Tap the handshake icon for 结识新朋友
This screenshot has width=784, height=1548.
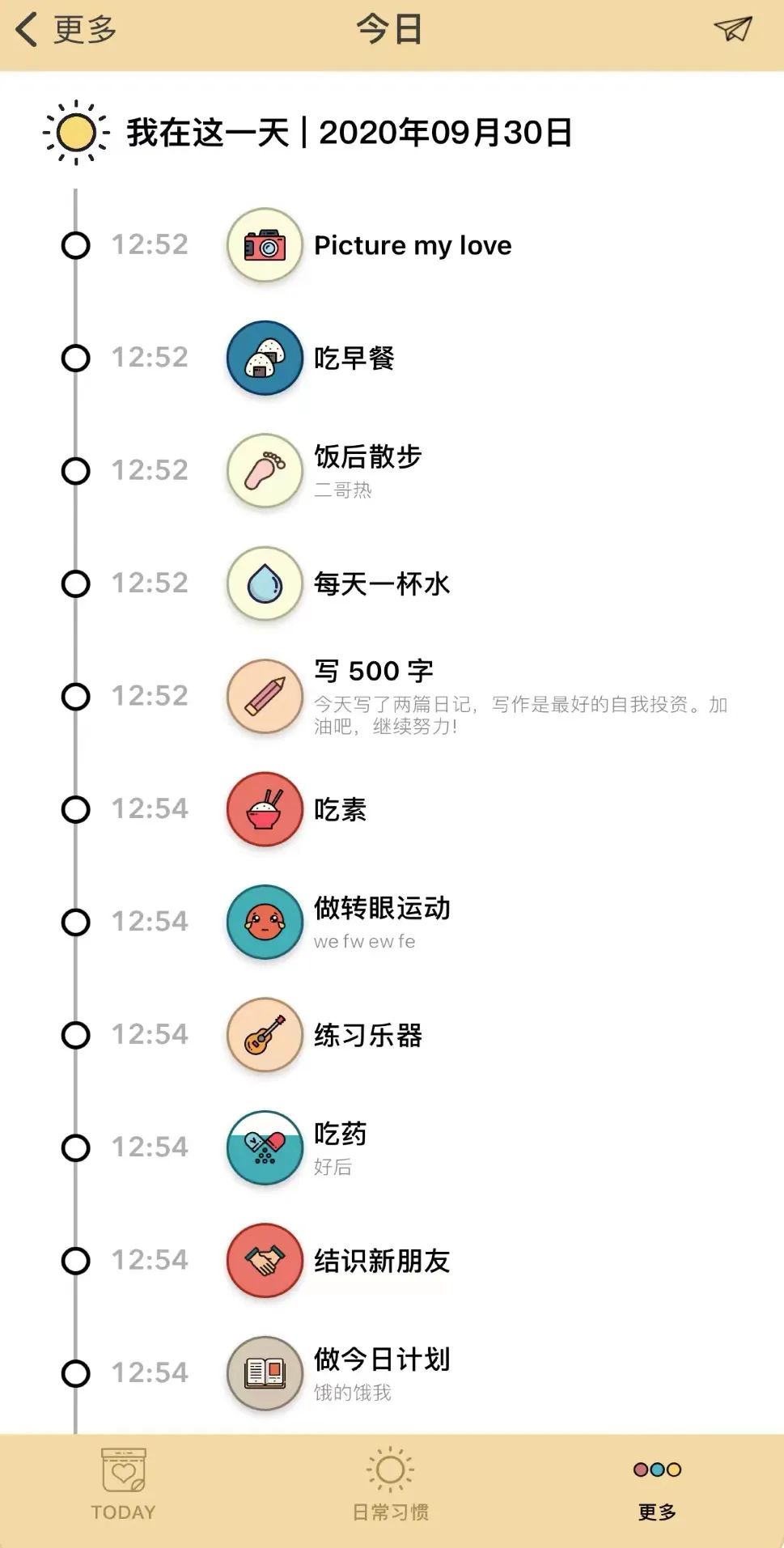(x=264, y=1260)
